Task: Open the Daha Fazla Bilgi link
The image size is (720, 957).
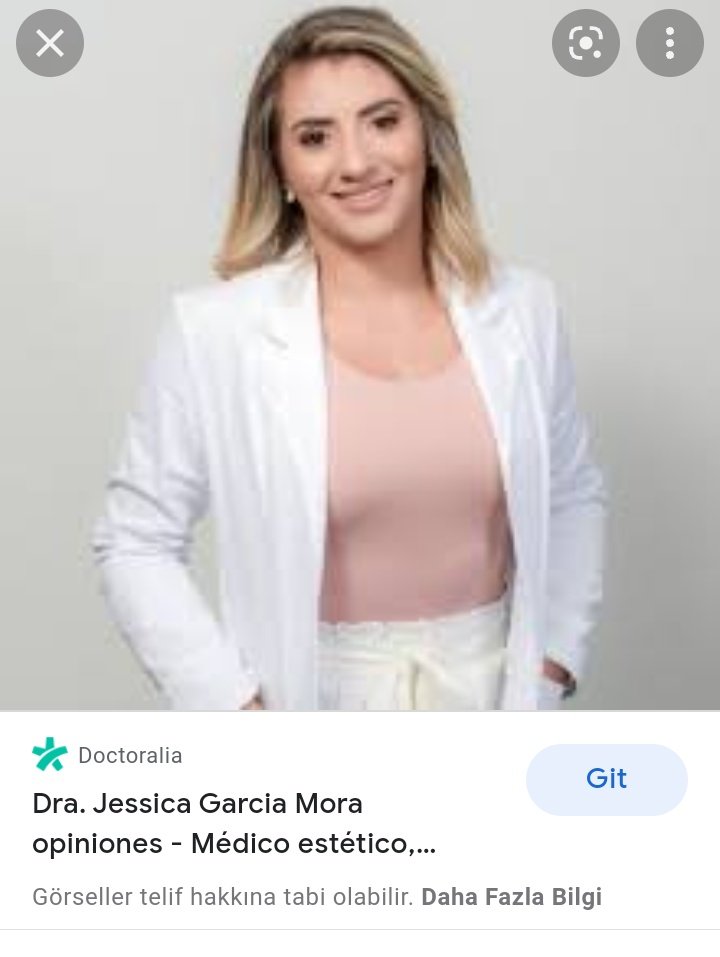Action: (511, 897)
